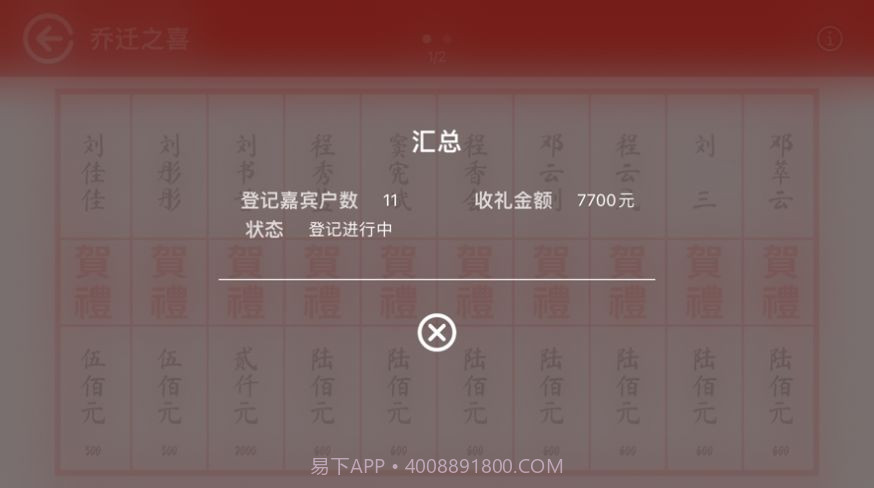
Task: Open the info icon
Action: pos(829,39)
